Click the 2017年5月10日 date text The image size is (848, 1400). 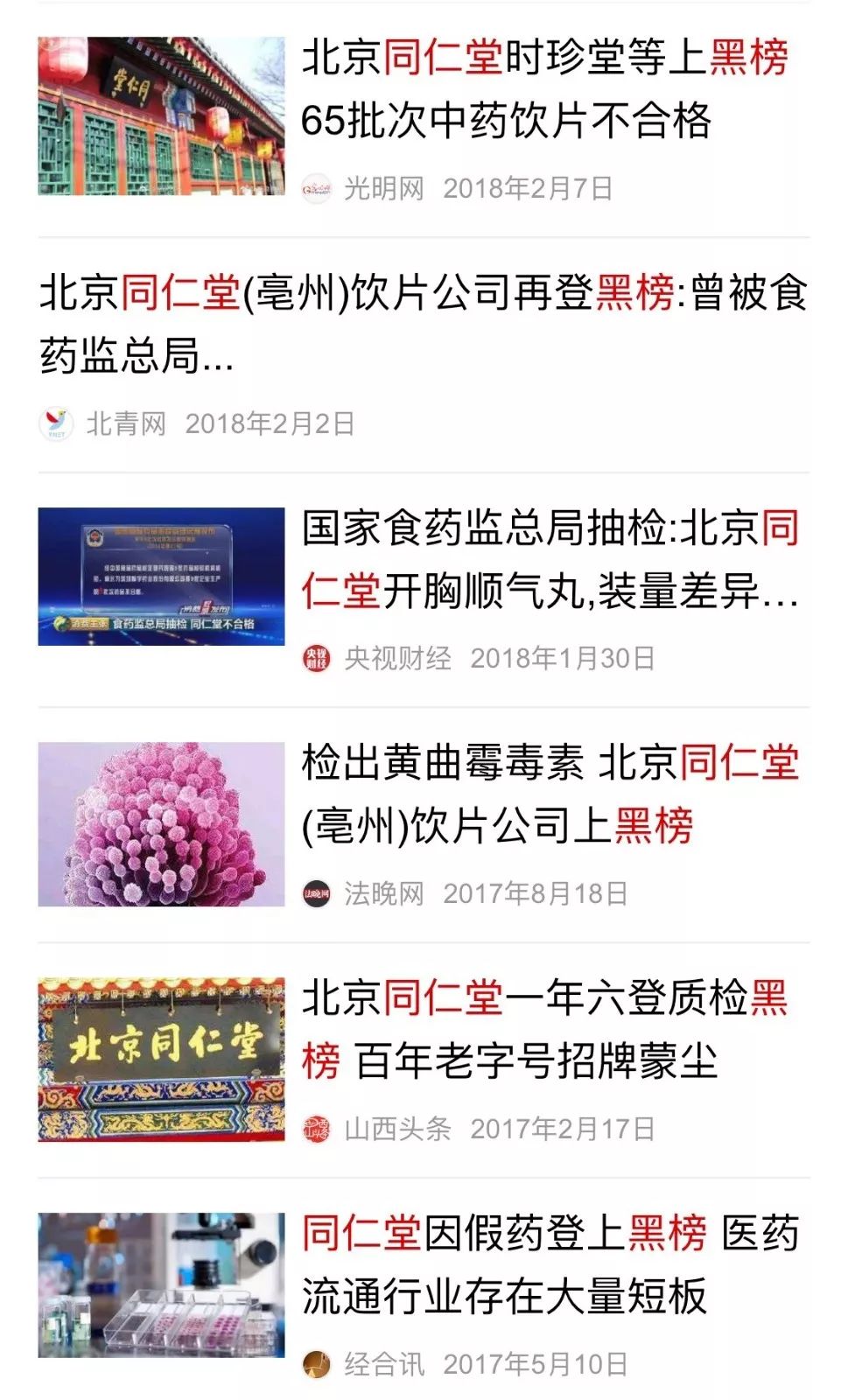click(x=538, y=1362)
